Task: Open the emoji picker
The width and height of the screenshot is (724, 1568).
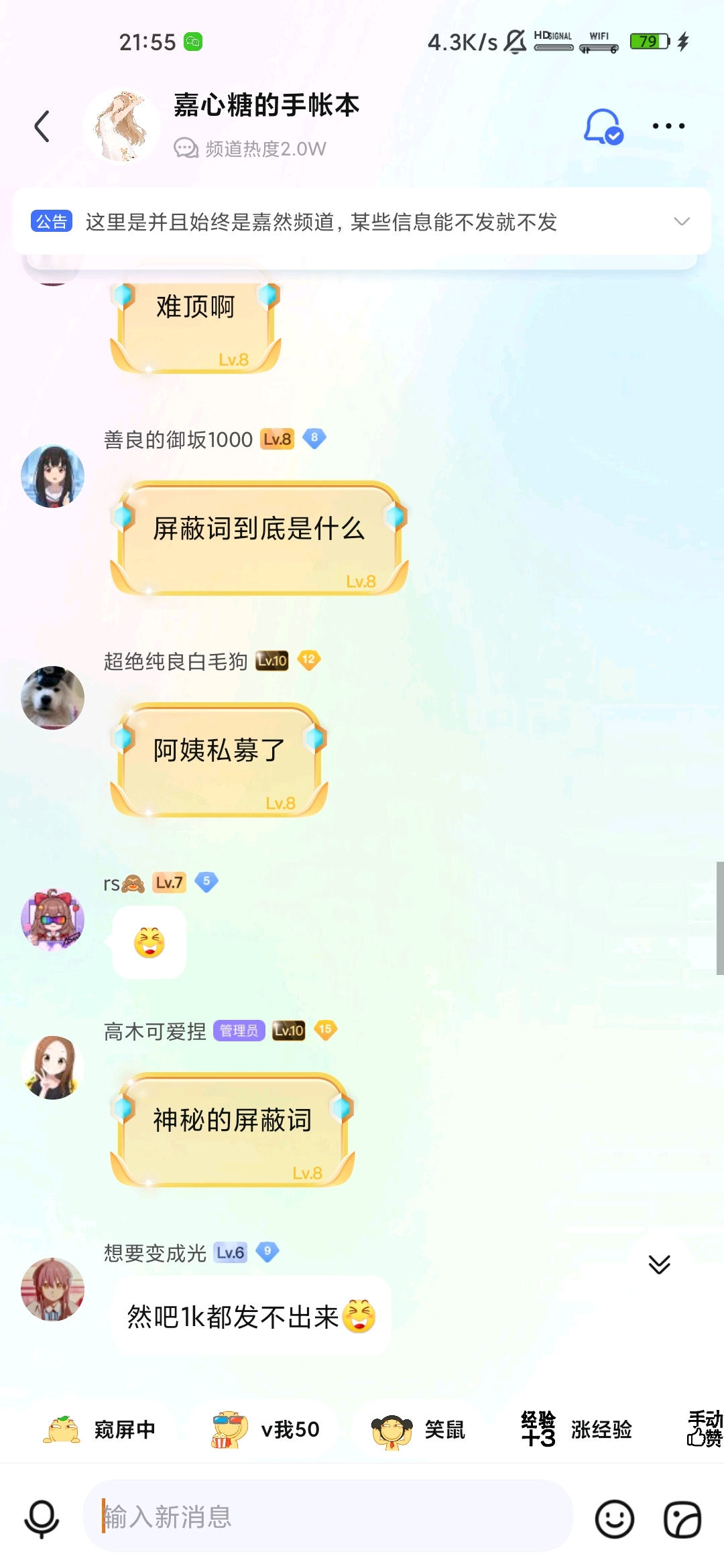Action: tap(614, 1518)
